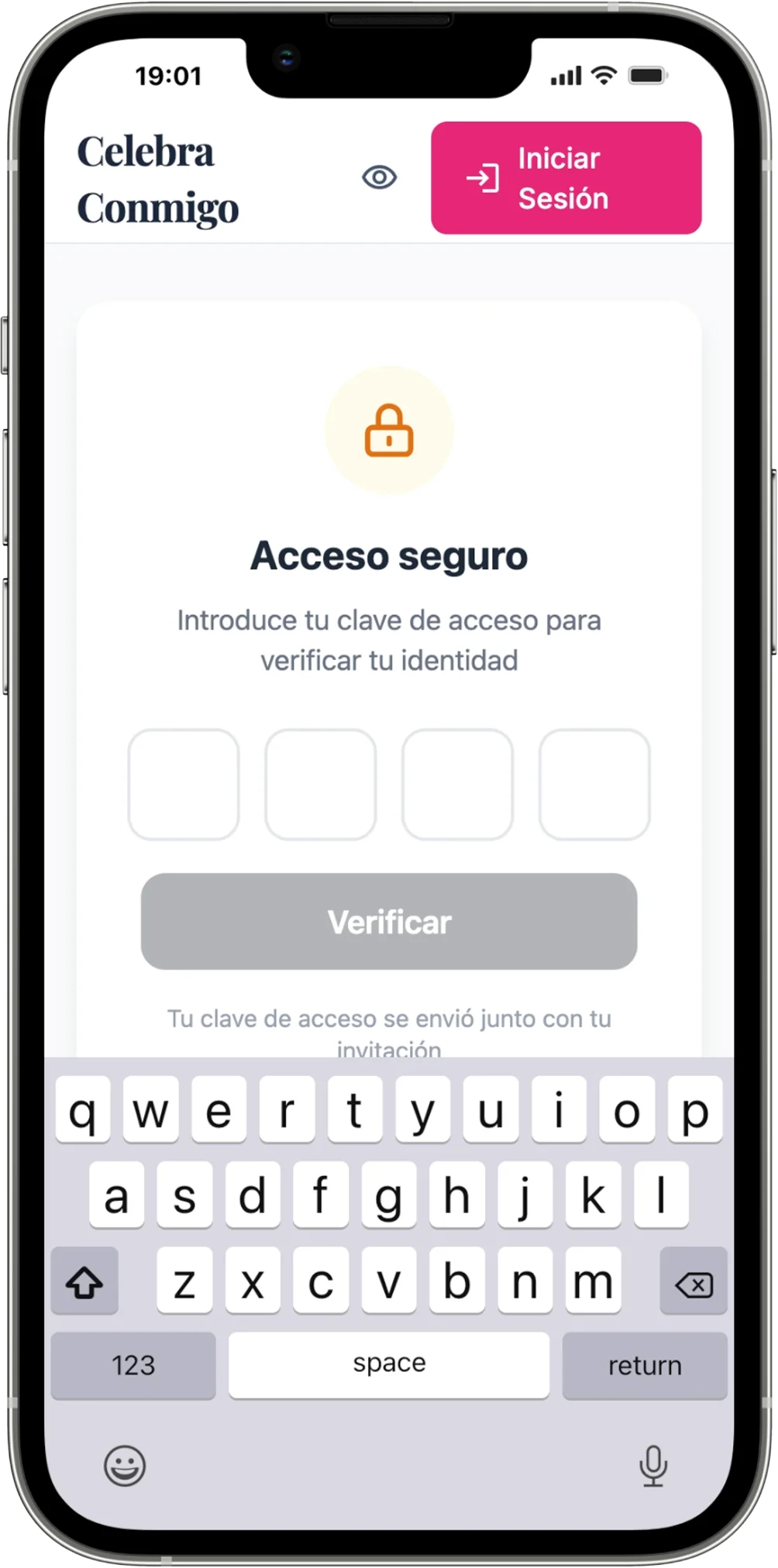
Task: Open Iniciar Sesión login button
Action: [566, 178]
